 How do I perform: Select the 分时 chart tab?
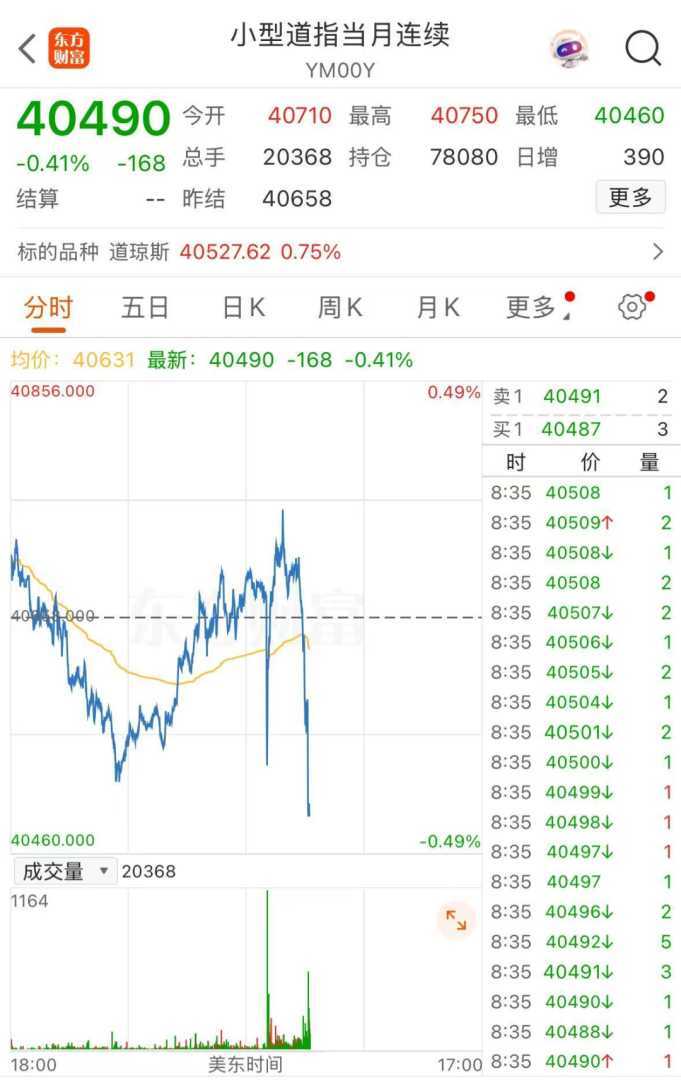(x=48, y=308)
